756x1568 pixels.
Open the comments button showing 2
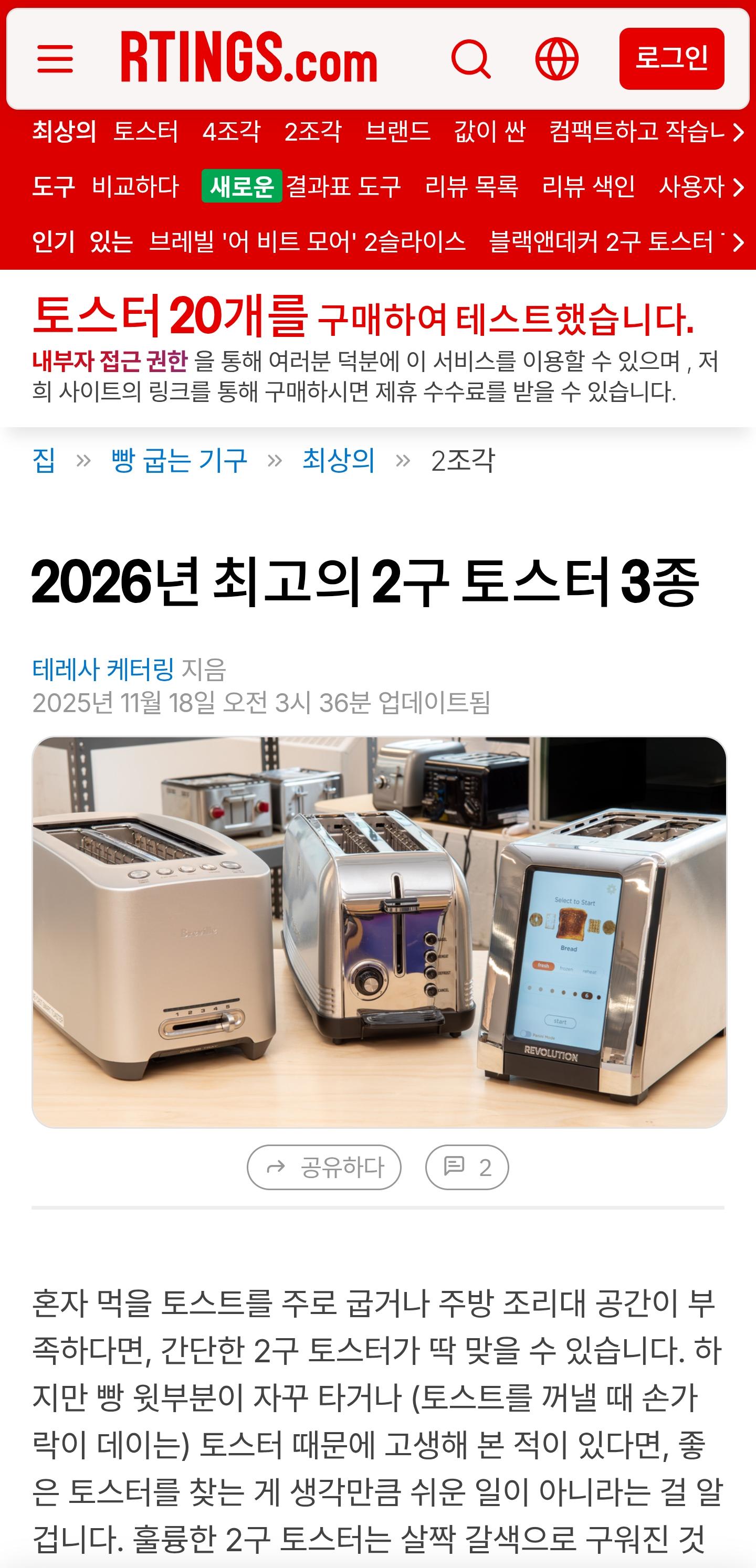[467, 1167]
